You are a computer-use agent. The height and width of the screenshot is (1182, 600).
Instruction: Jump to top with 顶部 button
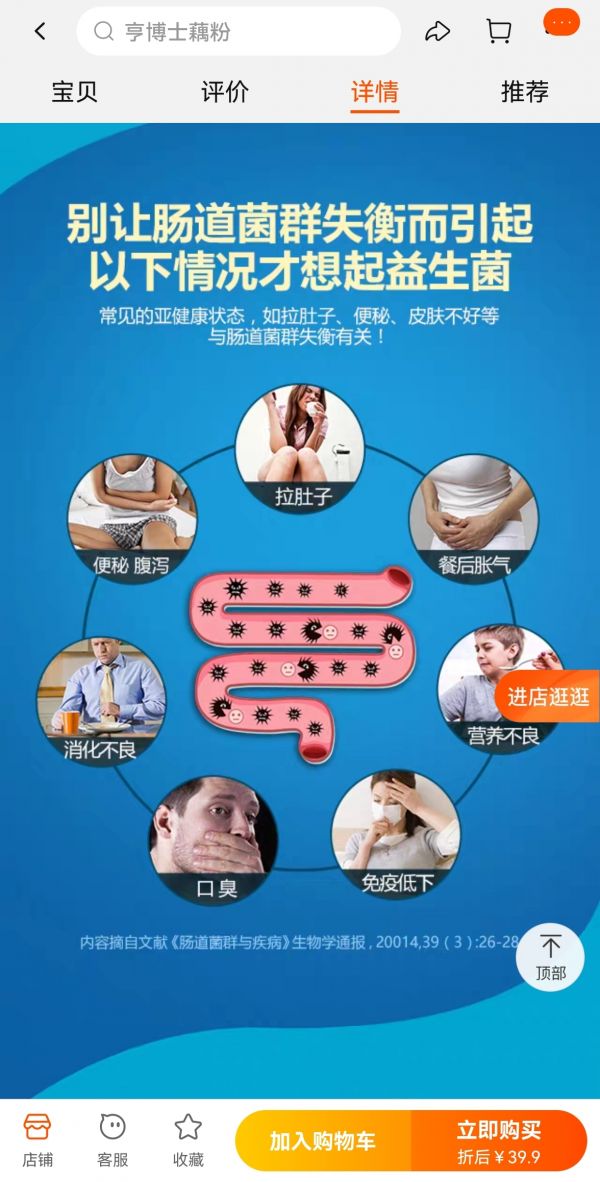click(x=550, y=957)
